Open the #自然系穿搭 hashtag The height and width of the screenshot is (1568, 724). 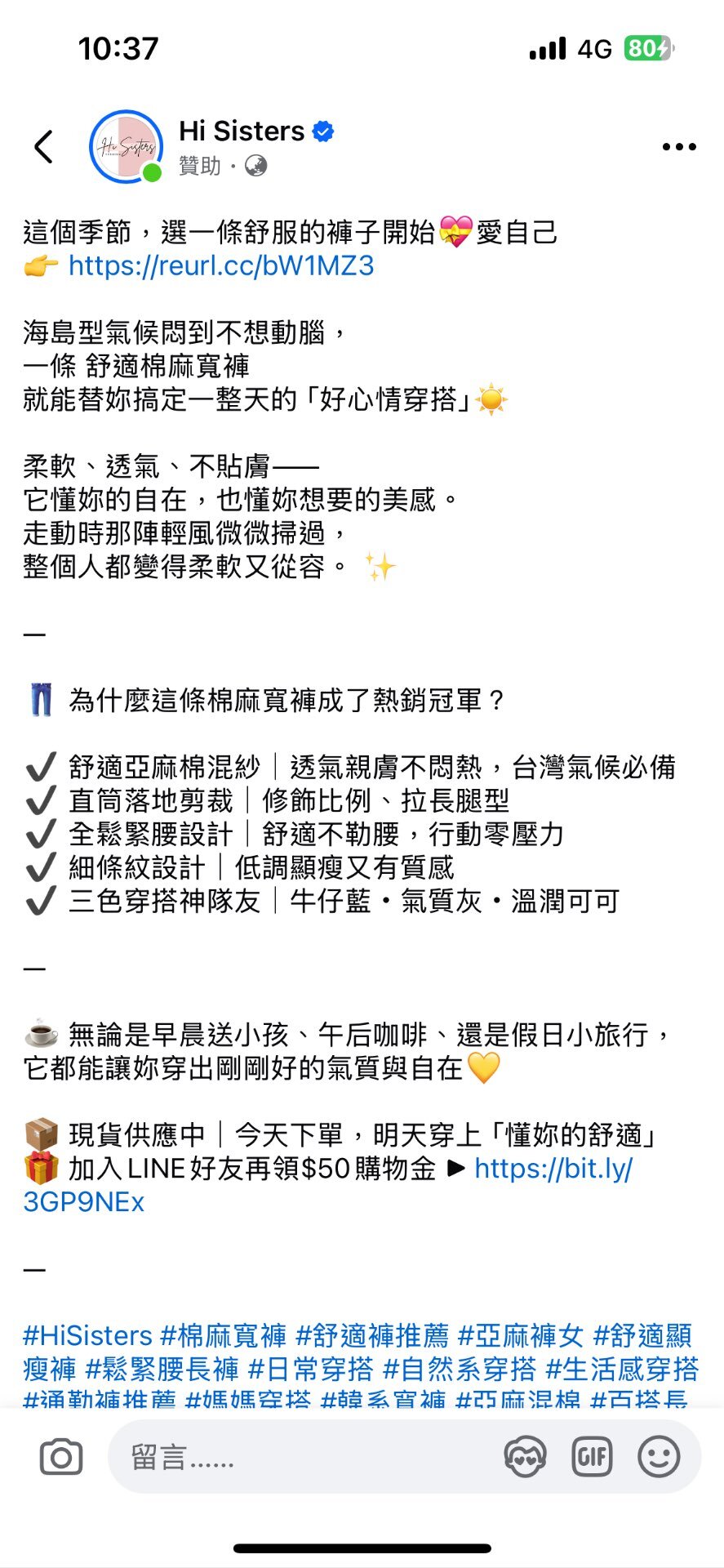pyautogui.click(x=459, y=1370)
